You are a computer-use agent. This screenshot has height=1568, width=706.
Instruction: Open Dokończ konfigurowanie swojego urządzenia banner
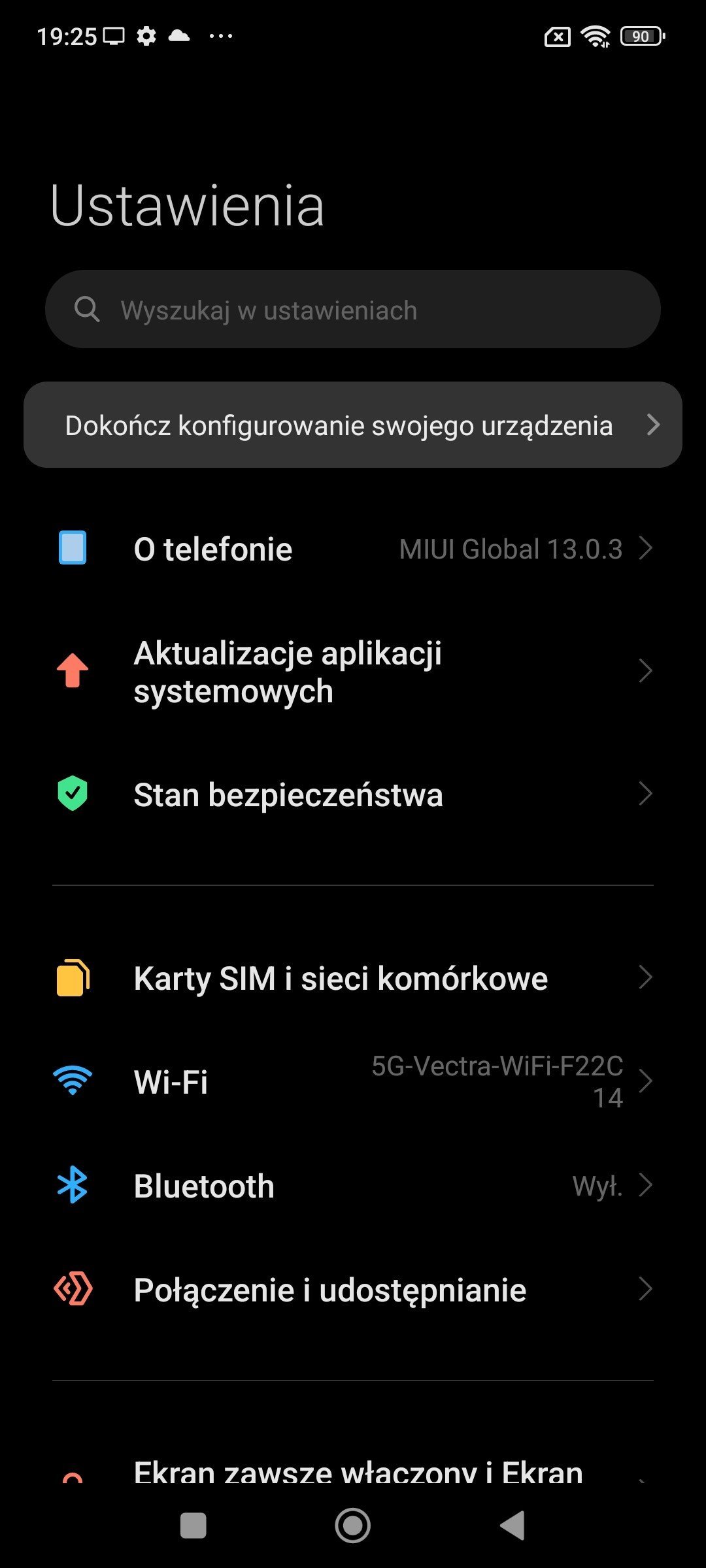click(353, 425)
